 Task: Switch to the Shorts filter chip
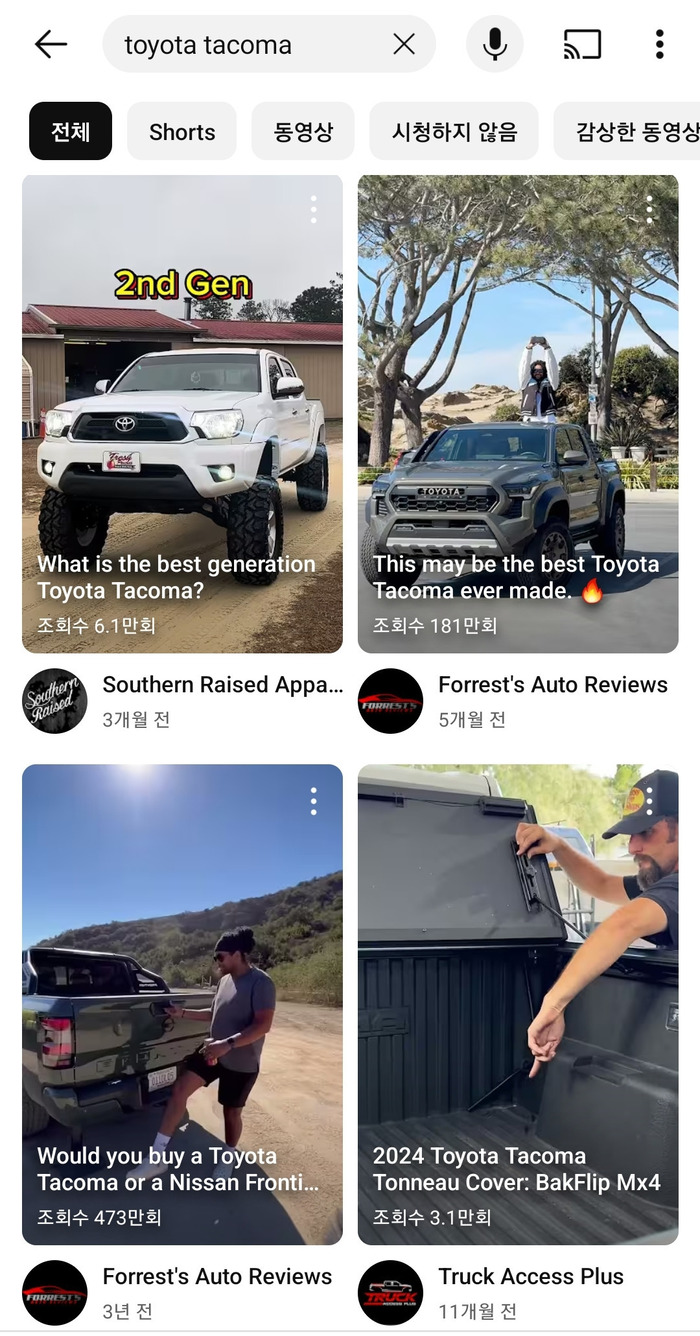tap(182, 131)
